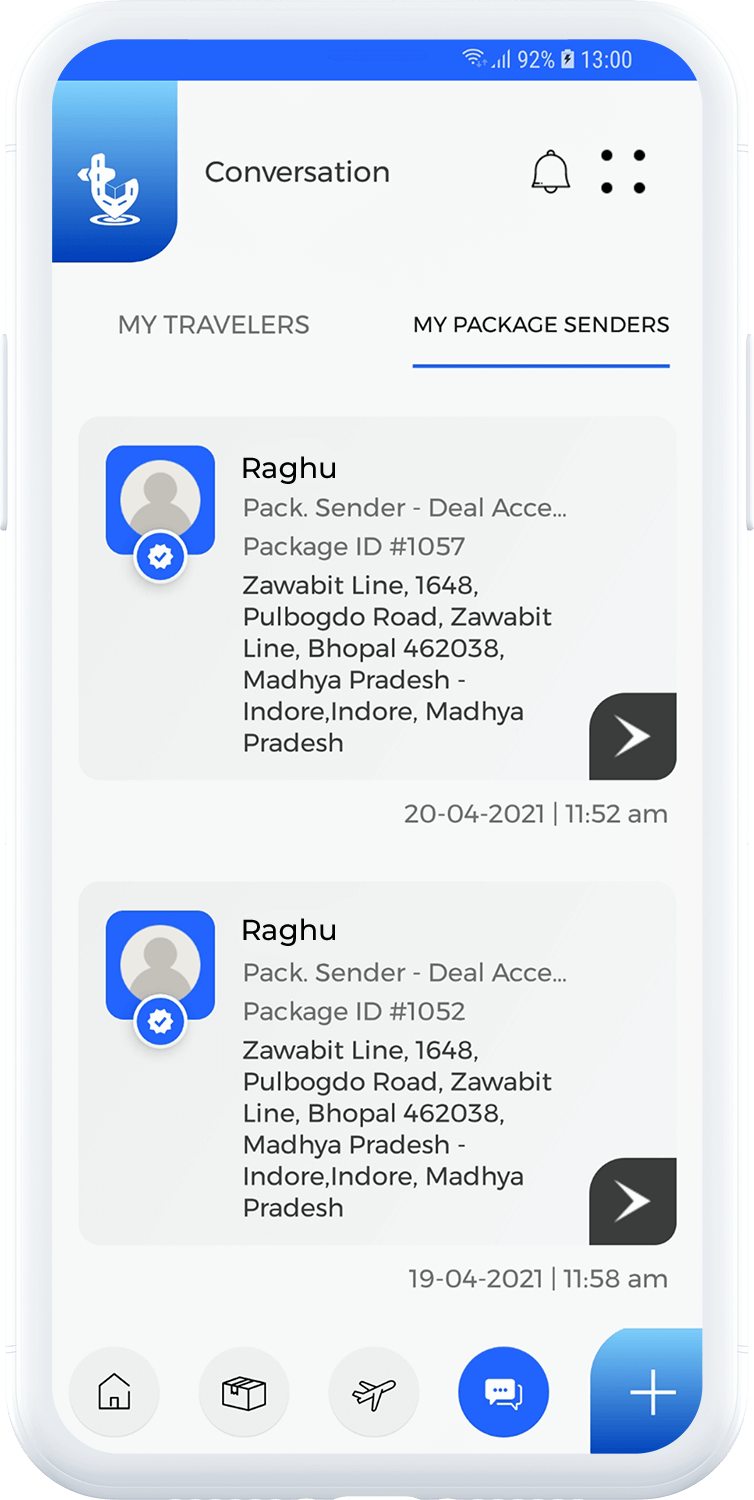Open the four-dot menu
754x1500 pixels.
623,172
